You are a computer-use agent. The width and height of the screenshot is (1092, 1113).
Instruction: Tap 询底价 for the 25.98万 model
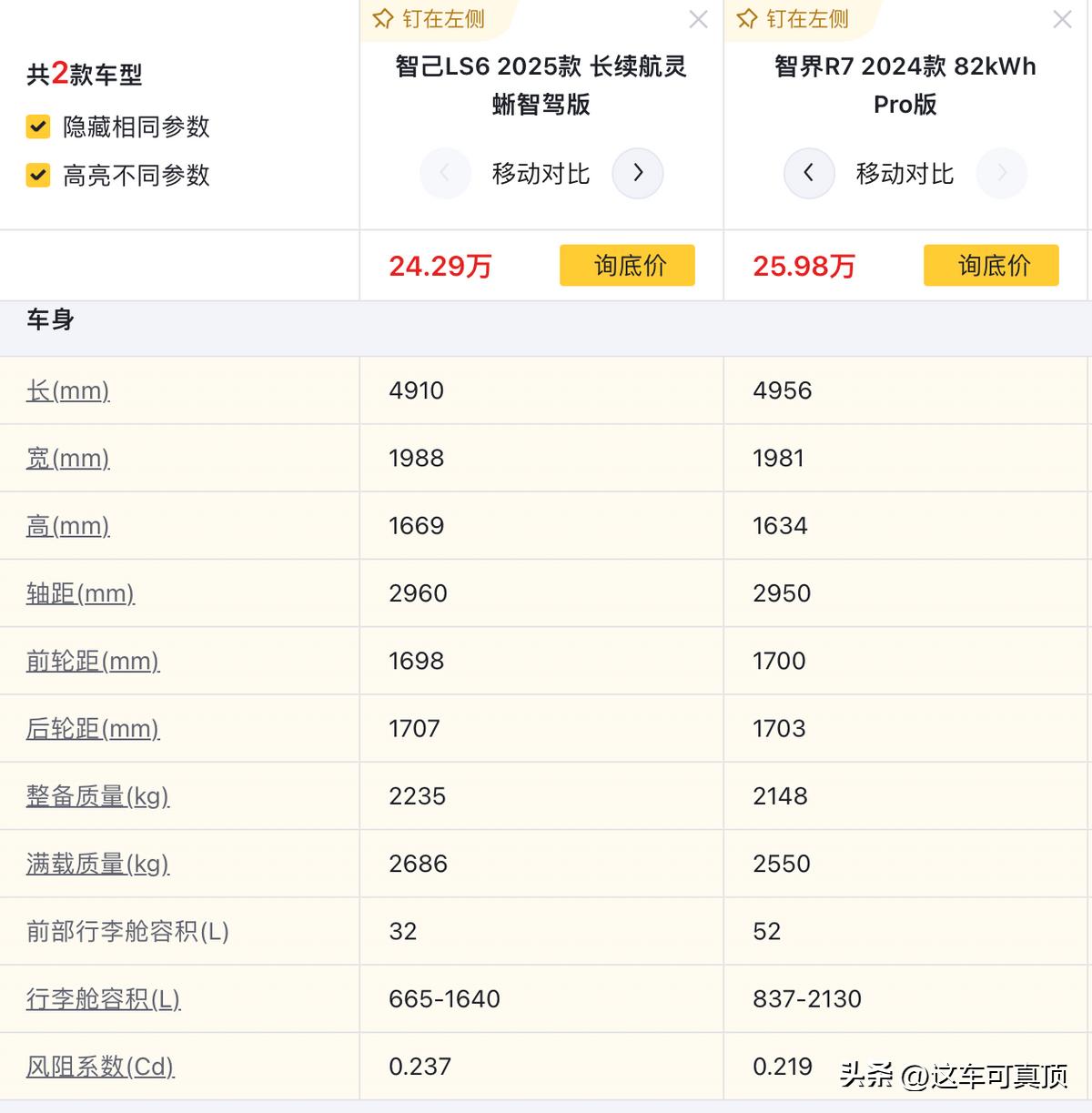(x=991, y=266)
